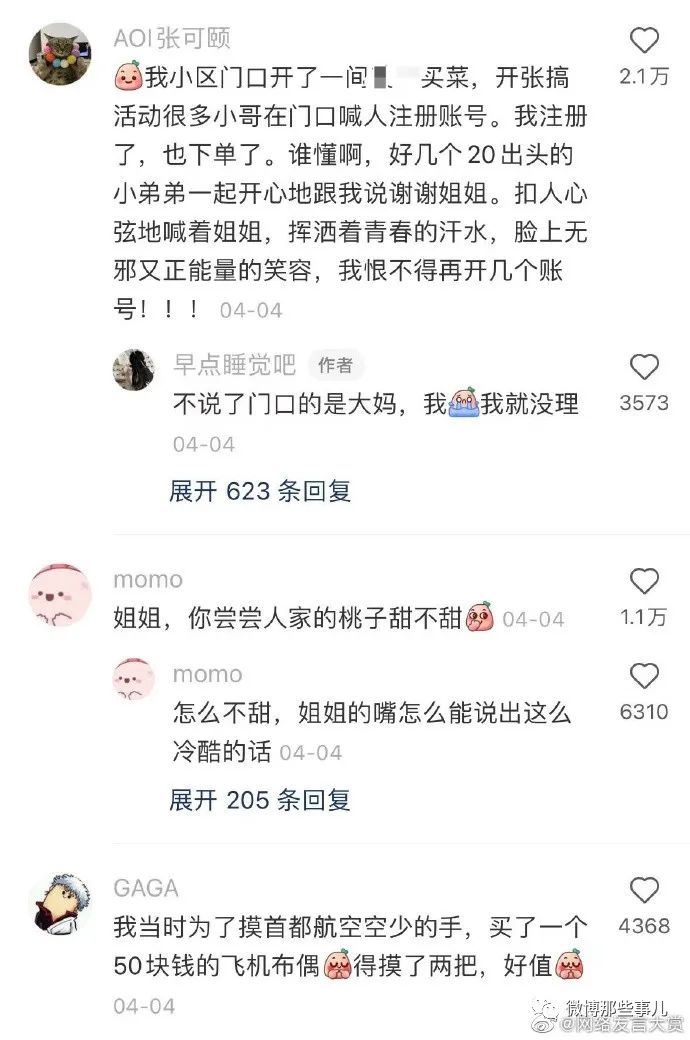Open the username 早点睡觉吧

pyautogui.click(x=235, y=366)
